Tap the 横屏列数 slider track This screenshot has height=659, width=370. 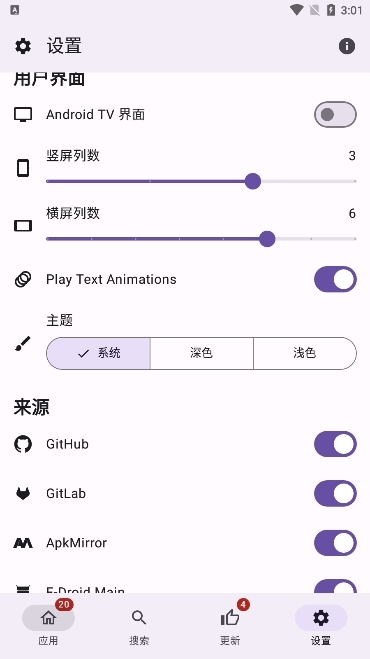click(x=201, y=239)
